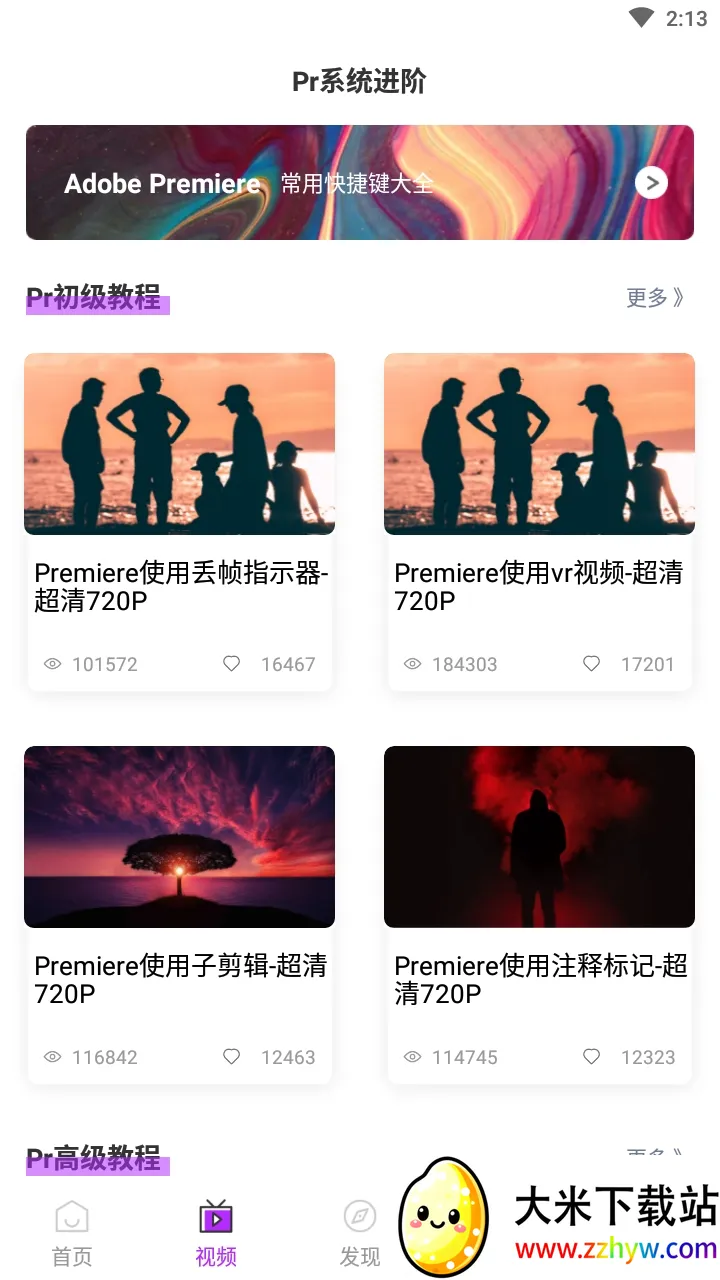Open the Premiere使用丢帧指示器 video

[x=180, y=445]
